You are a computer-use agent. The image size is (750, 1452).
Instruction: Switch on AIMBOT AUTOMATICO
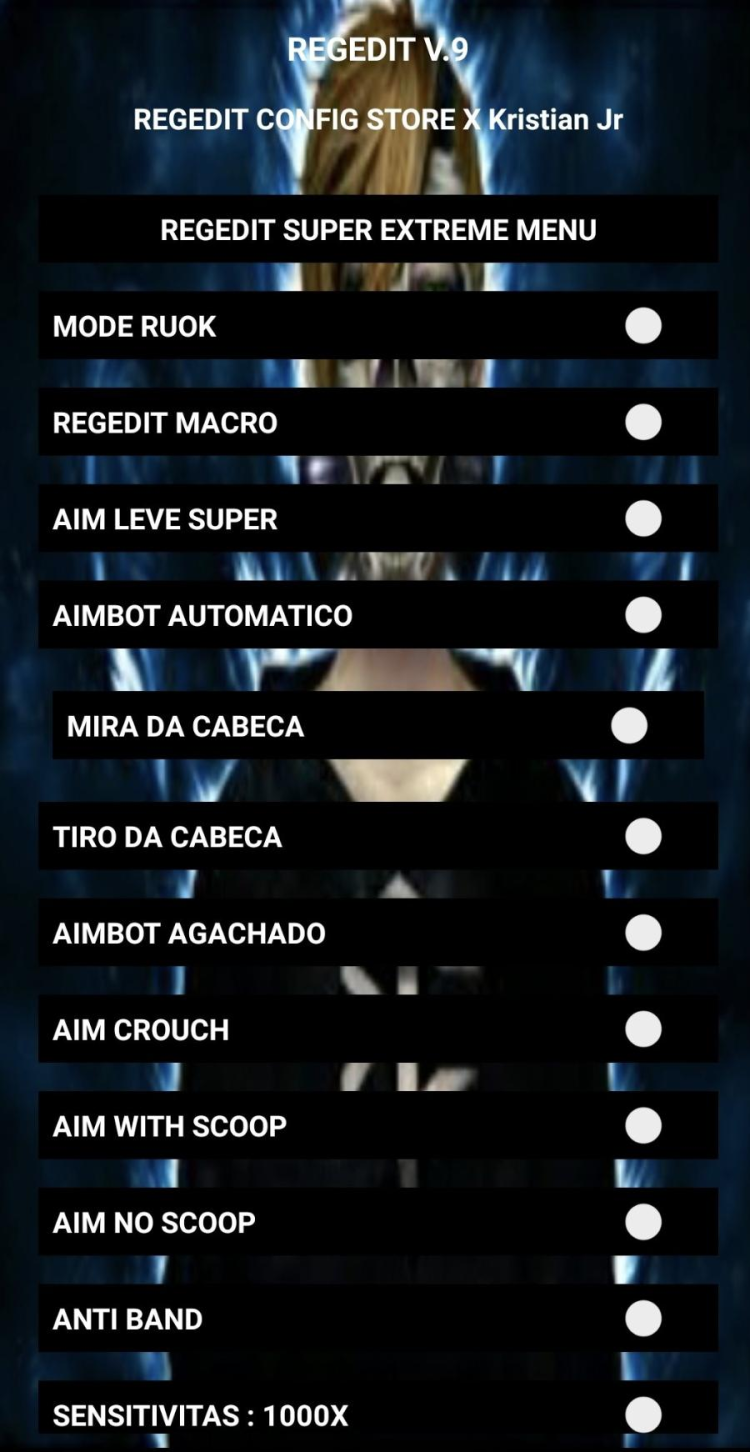(x=643, y=615)
